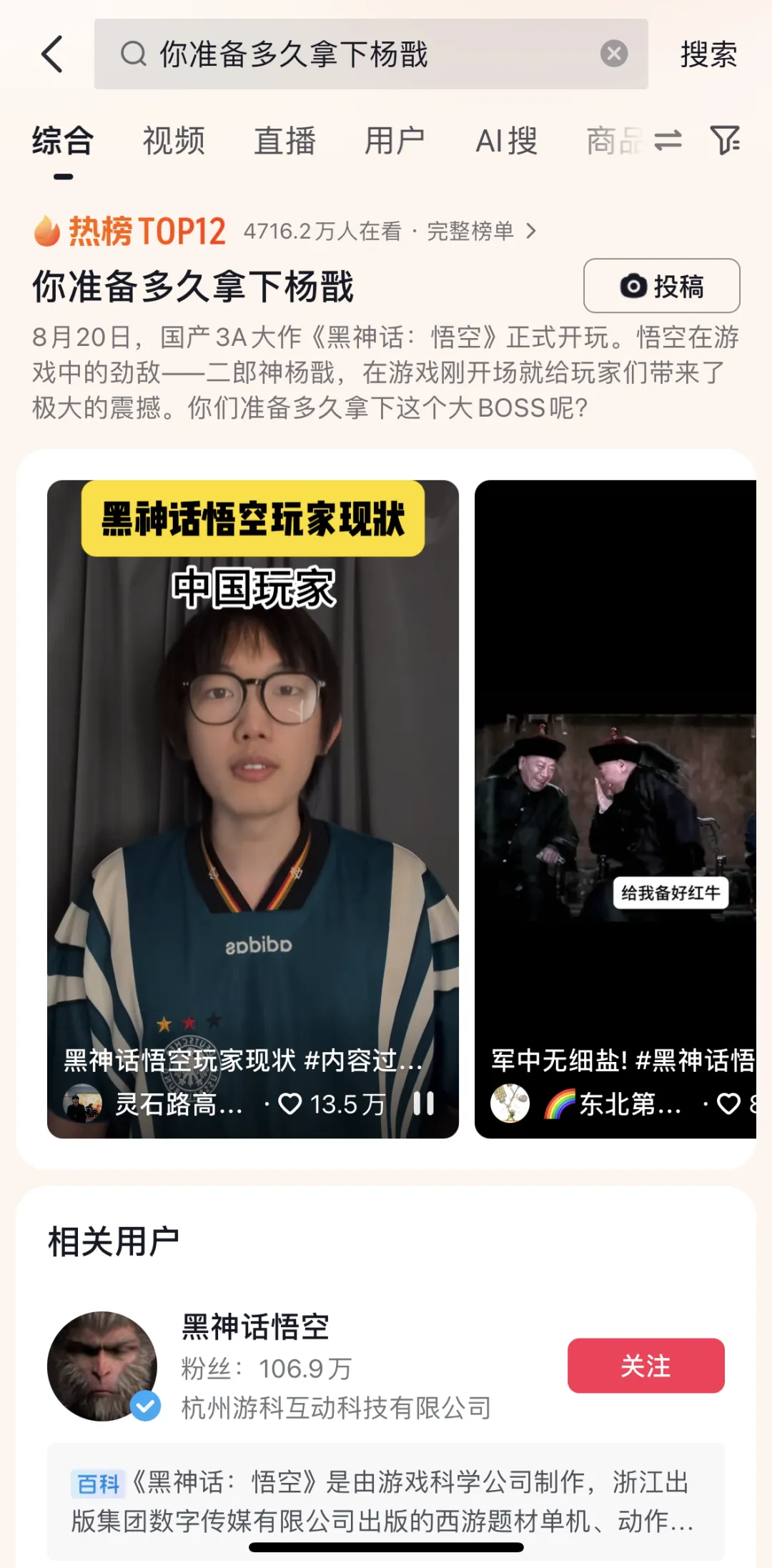This screenshot has width=772, height=1568.
Task: Tap the search field with 你准备多久拿下杨戬
Action: [x=357, y=54]
